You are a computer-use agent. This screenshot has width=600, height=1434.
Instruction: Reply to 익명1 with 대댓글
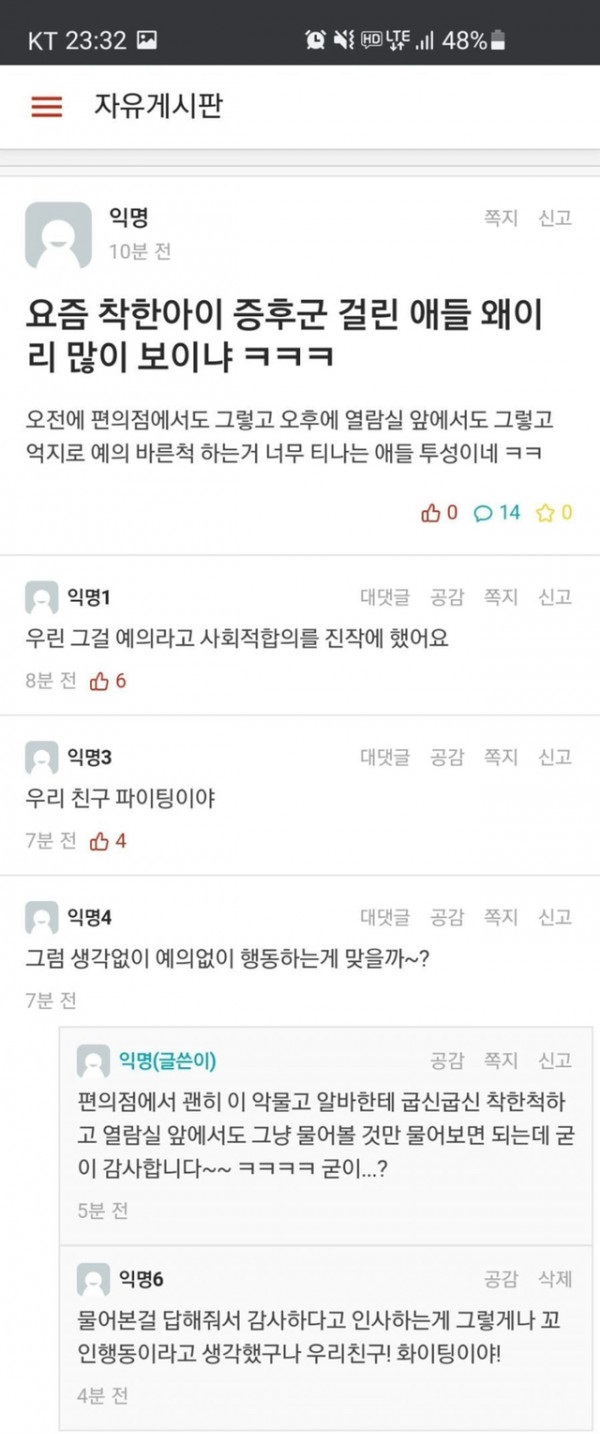385,597
